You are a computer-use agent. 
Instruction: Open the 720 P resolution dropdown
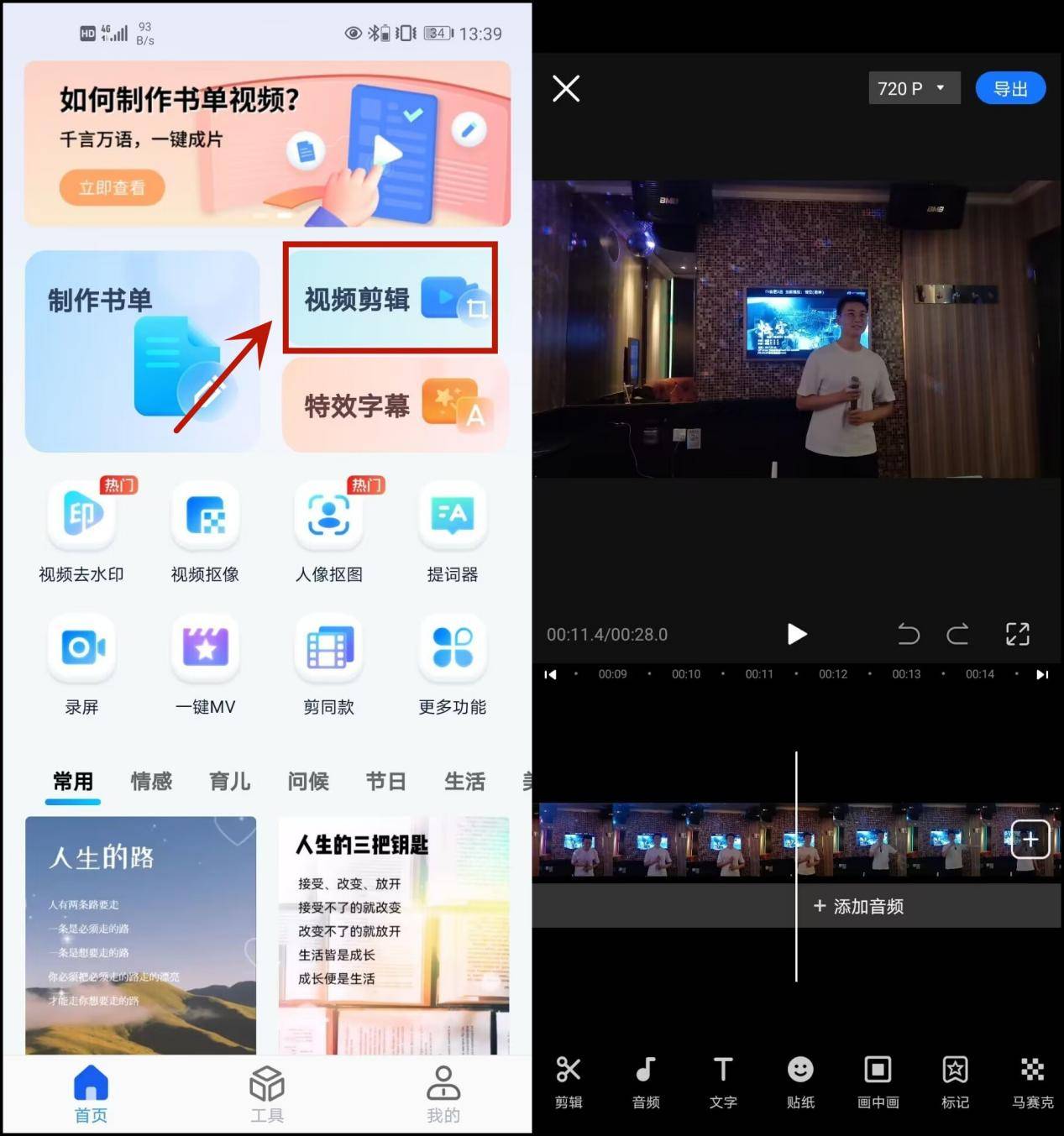[x=913, y=88]
